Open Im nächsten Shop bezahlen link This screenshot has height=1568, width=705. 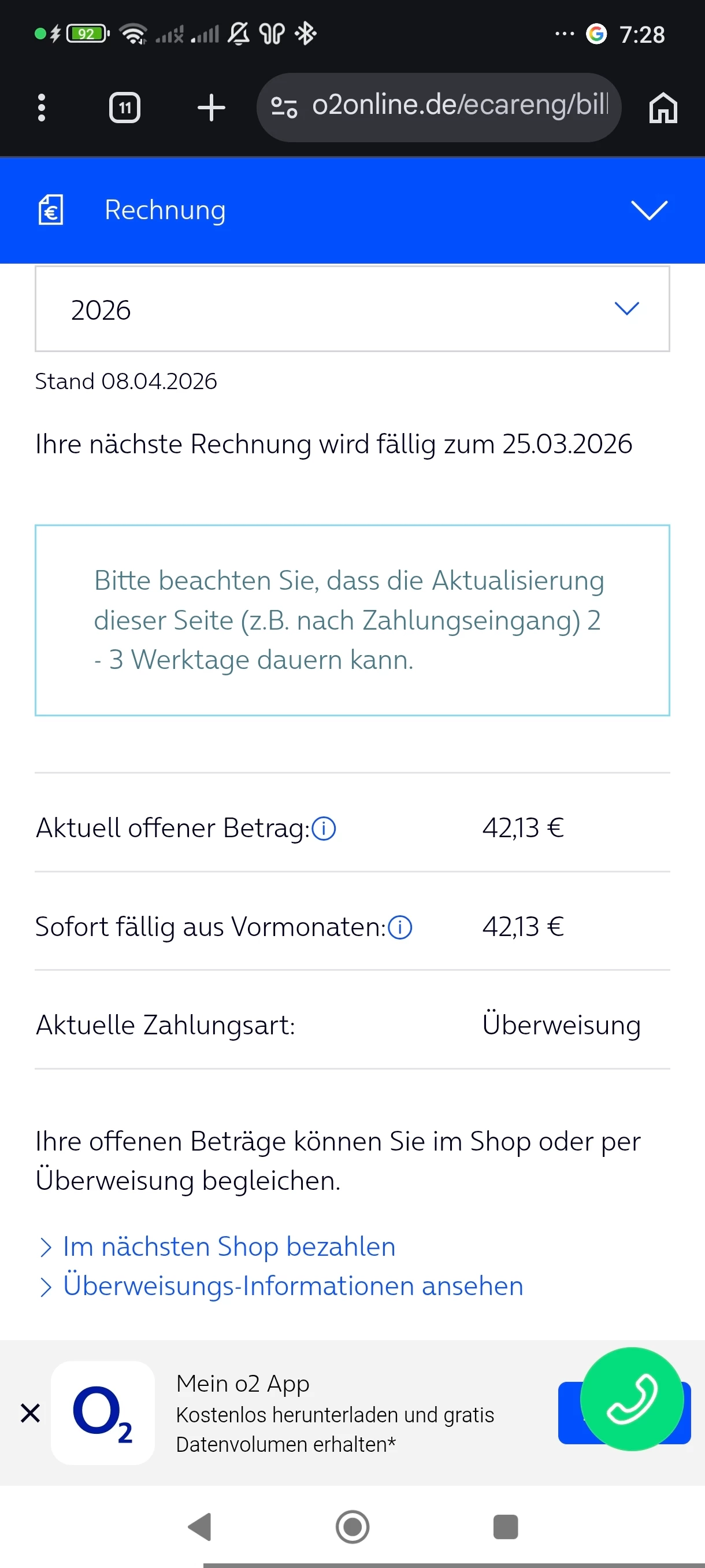point(229,1247)
